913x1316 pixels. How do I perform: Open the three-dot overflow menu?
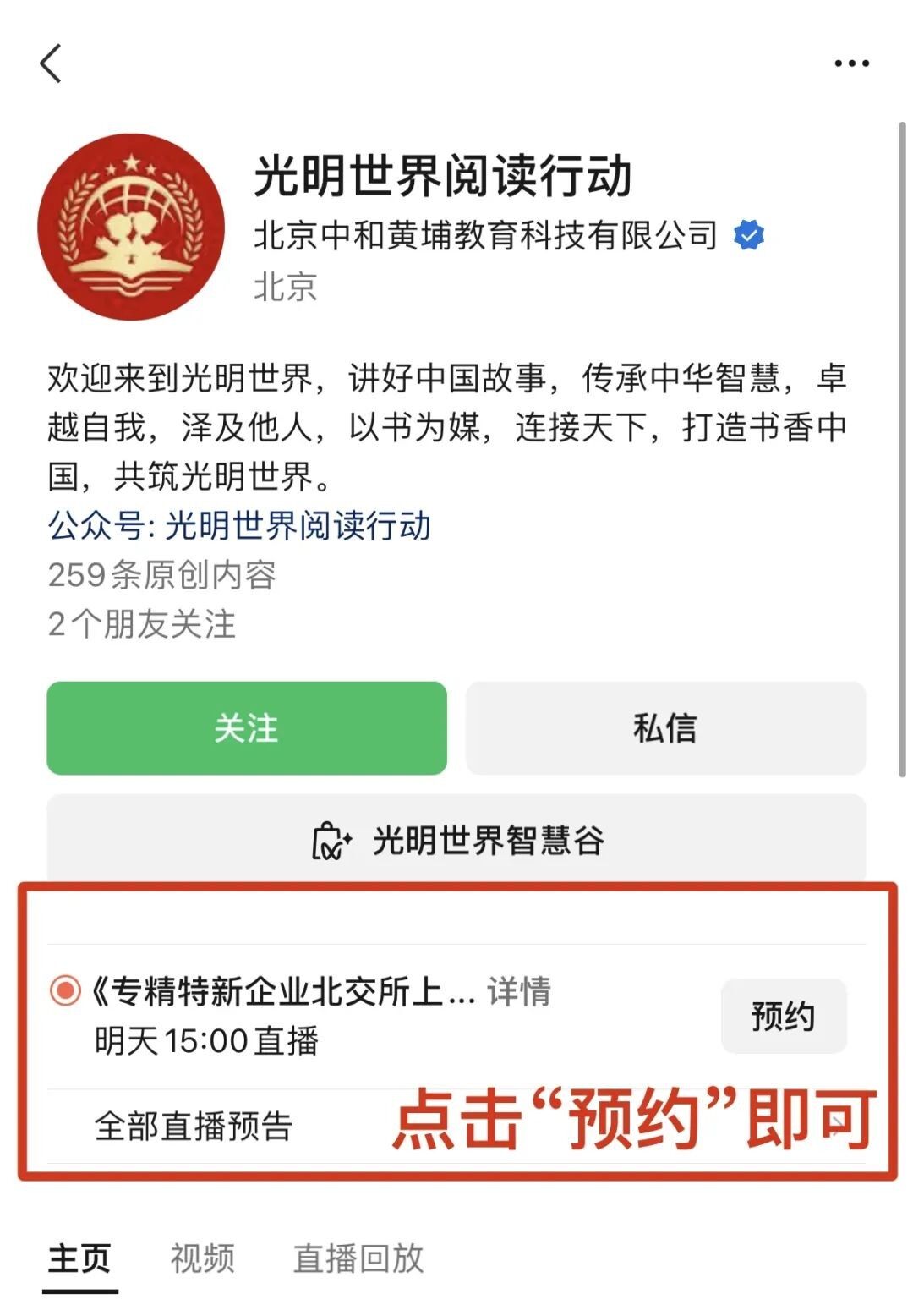[850, 63]
